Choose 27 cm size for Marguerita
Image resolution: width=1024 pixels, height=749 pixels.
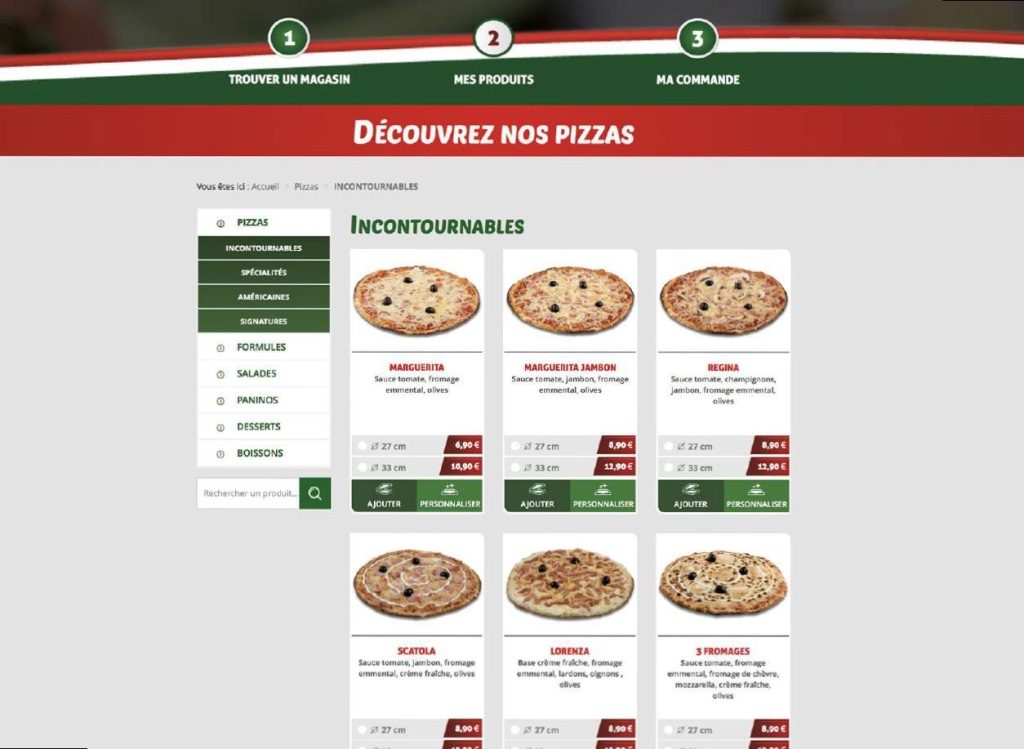[x=362, y=446]
